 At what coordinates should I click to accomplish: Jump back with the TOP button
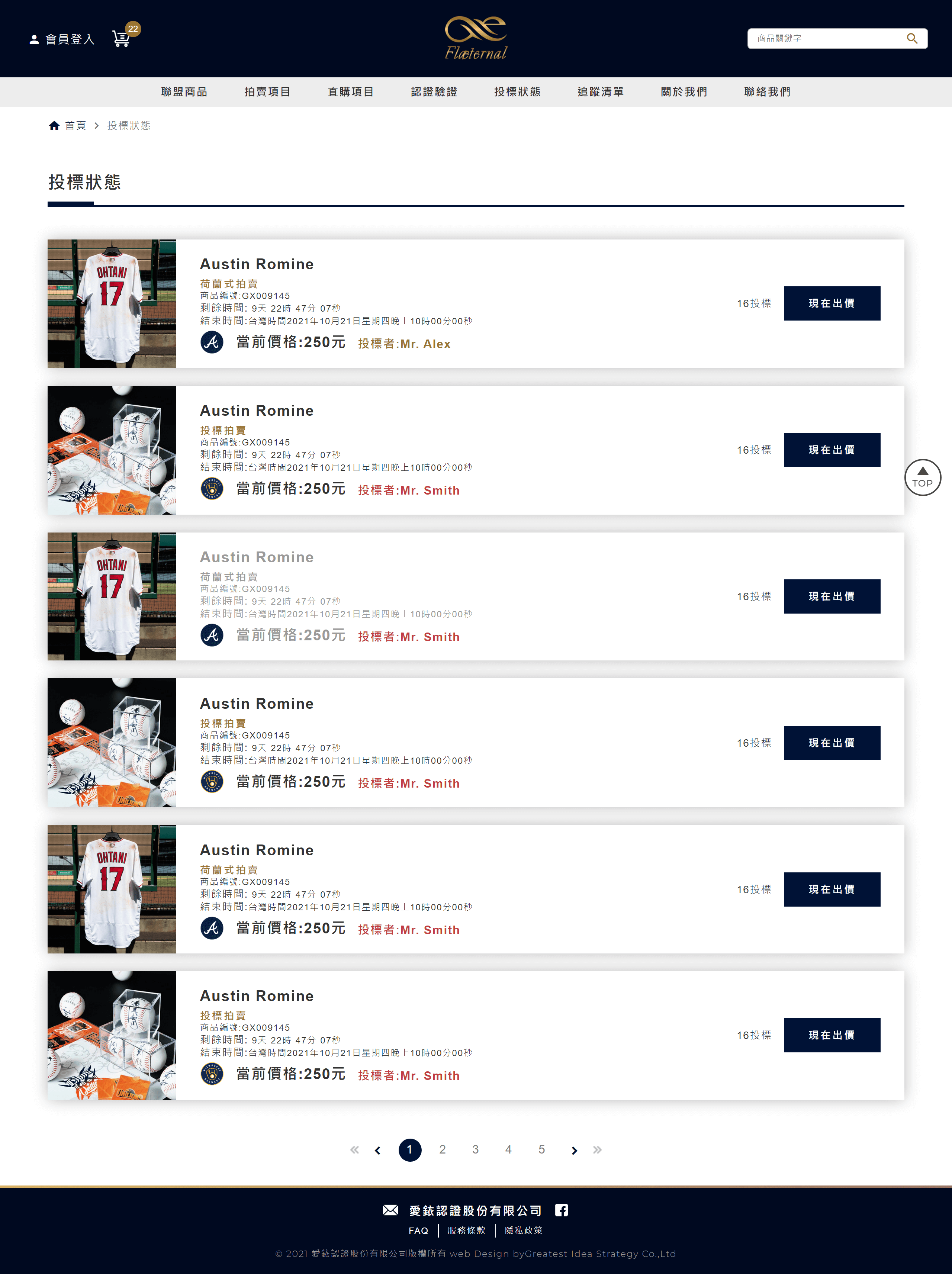point(922,477)
